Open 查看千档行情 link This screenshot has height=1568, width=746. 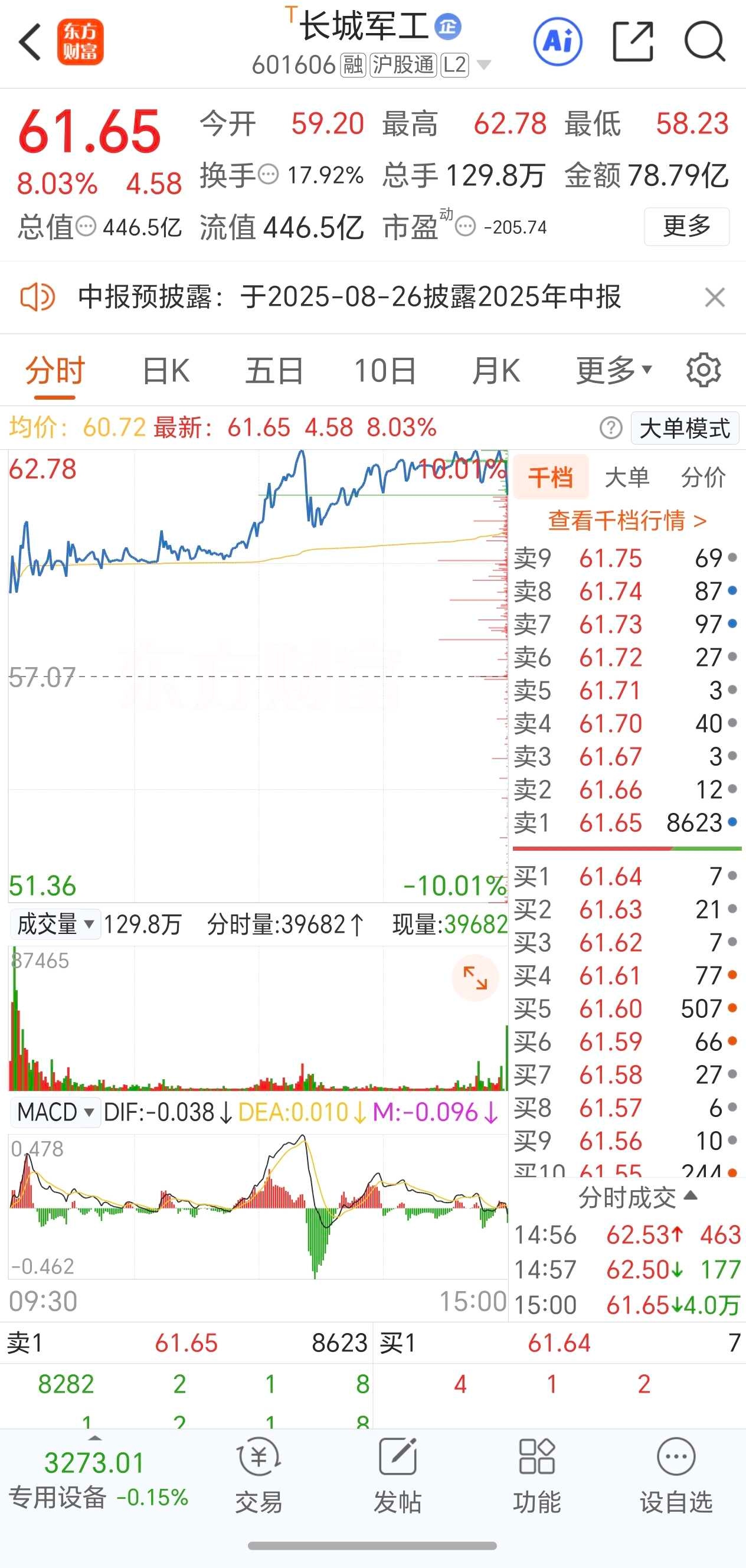(627, 521)
